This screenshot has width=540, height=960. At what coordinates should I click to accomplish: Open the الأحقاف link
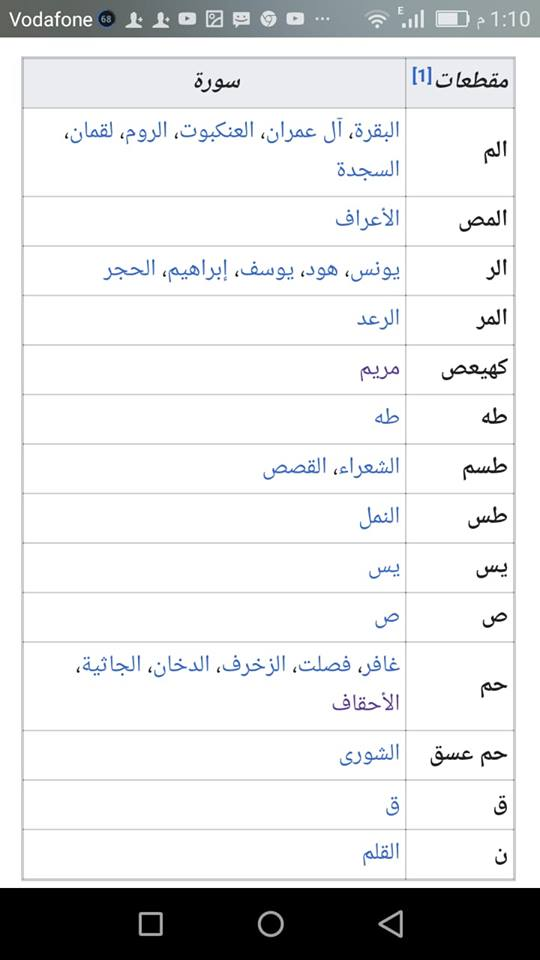point(366,703)
